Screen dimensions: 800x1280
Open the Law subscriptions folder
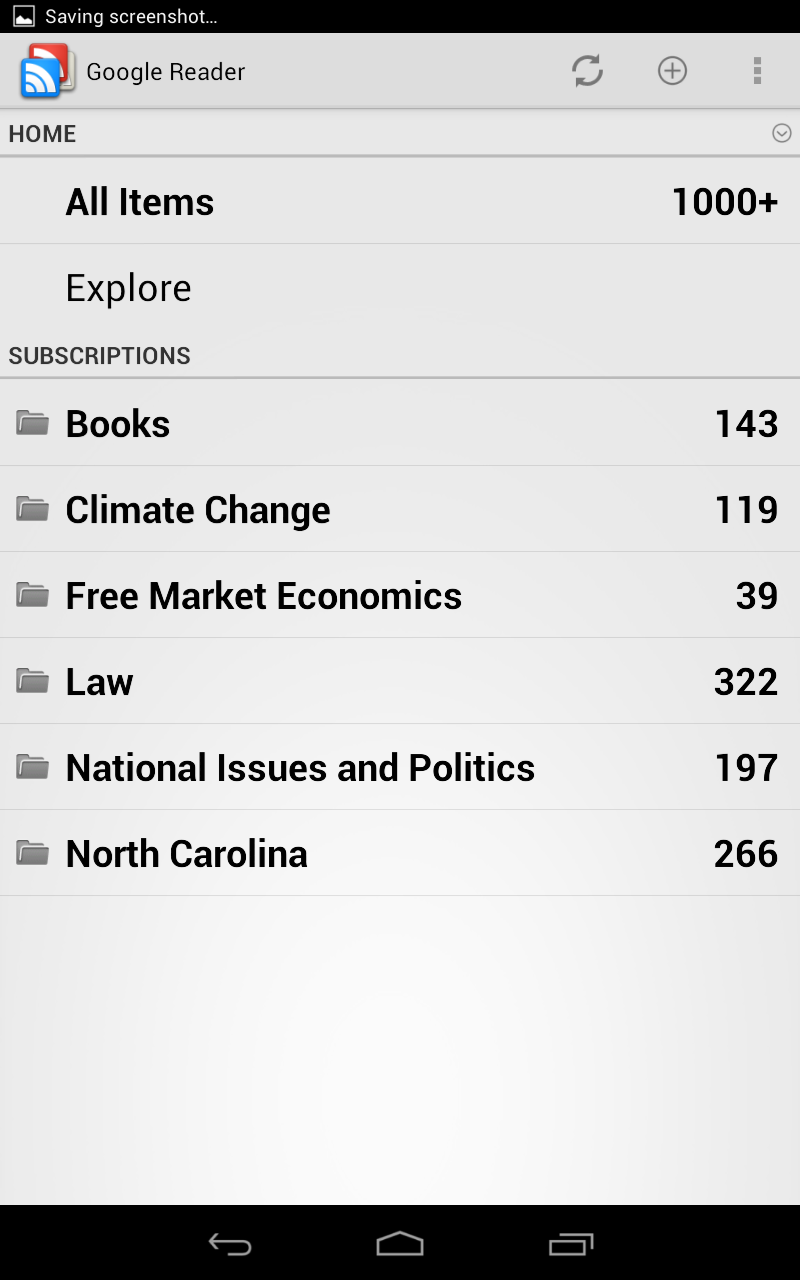400,682
